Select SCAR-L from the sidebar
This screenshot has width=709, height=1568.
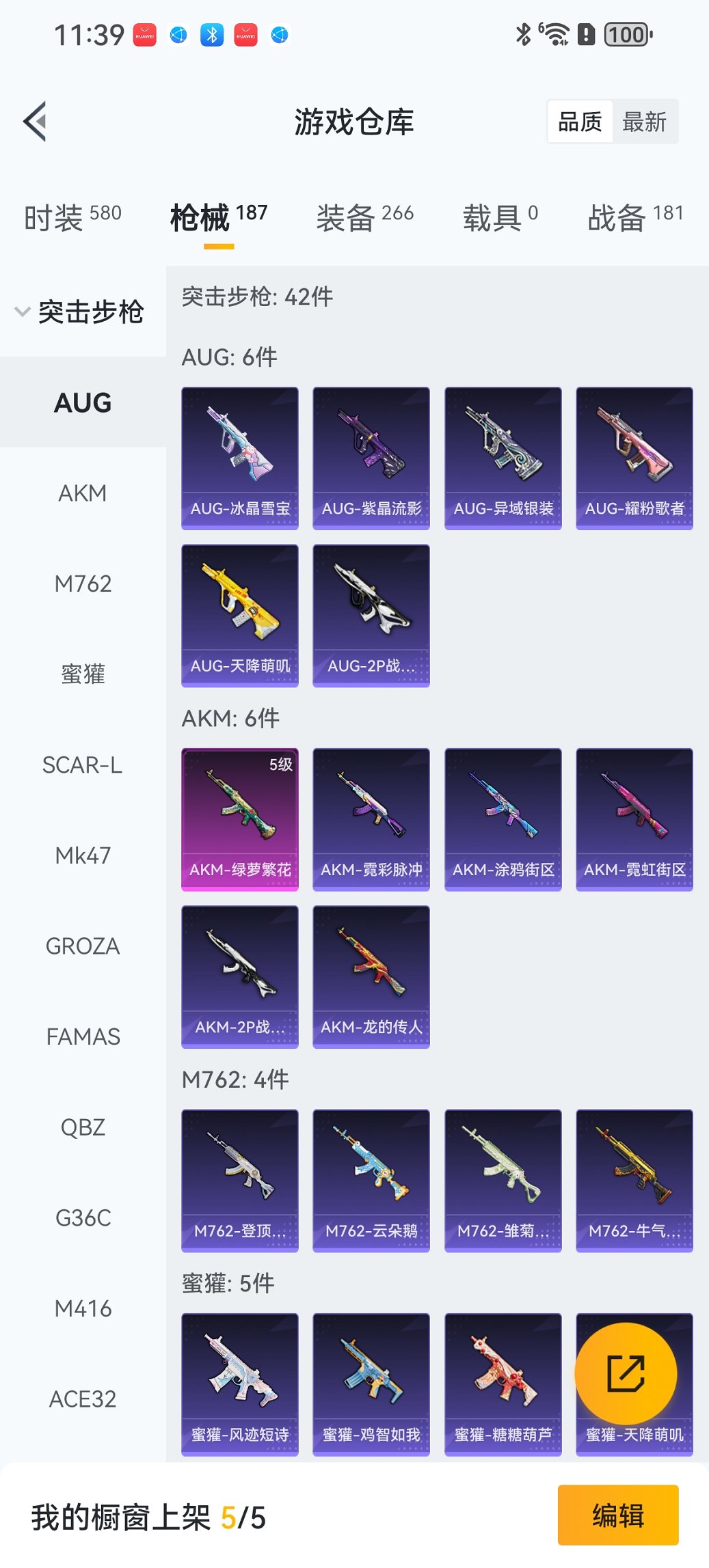pyautogui.click(x=83, y=765)
